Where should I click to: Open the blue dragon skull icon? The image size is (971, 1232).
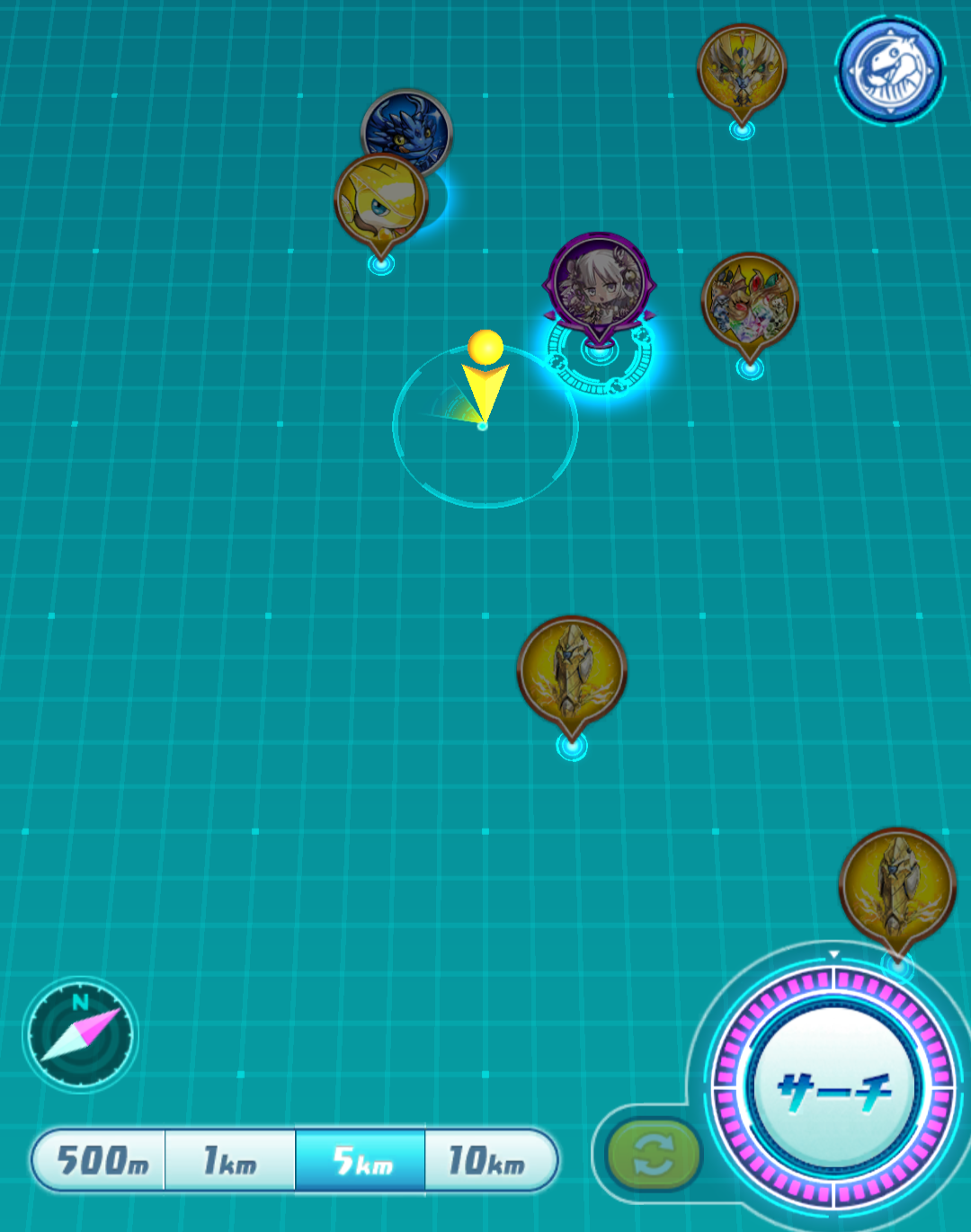point(889,70)
